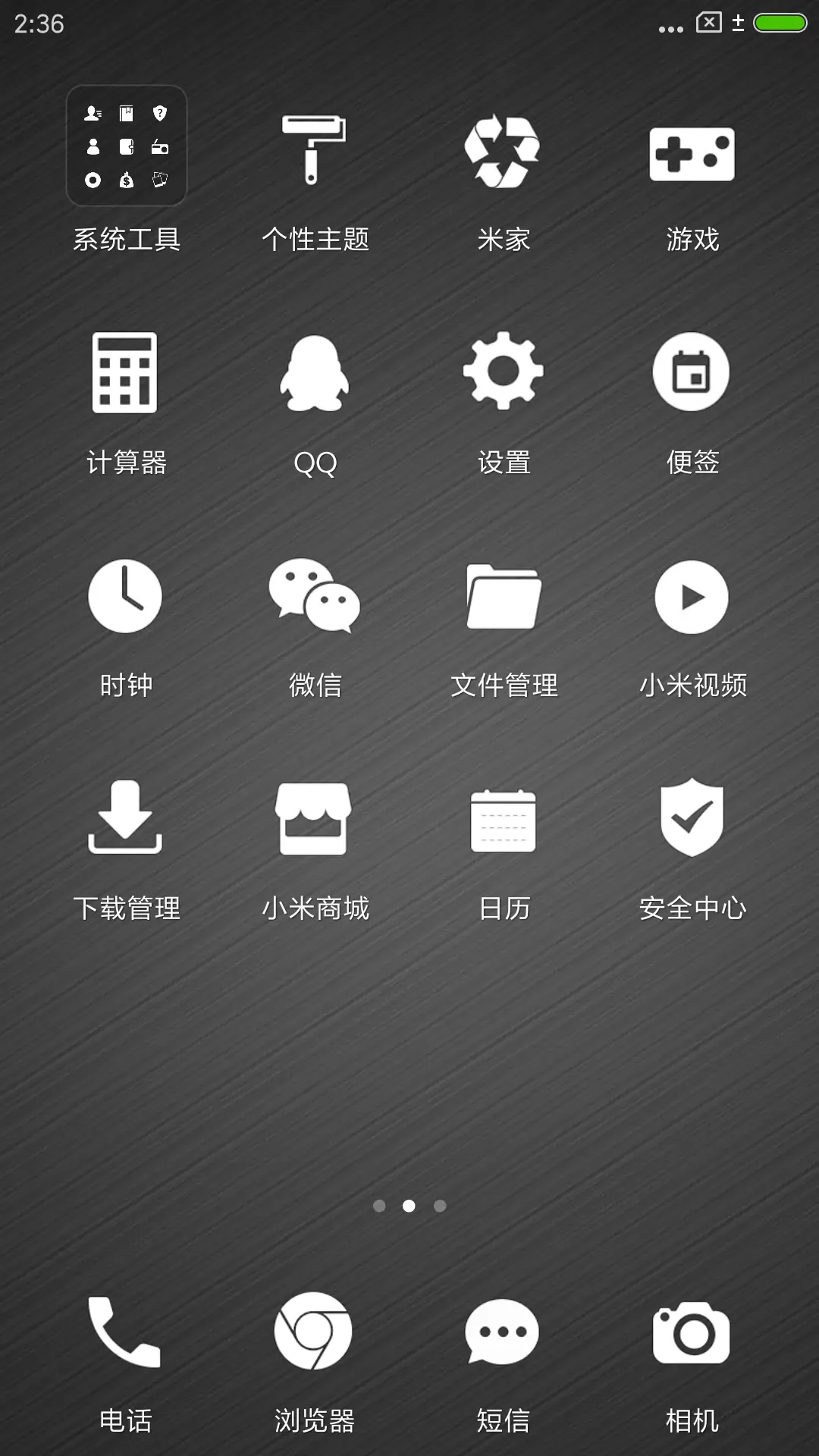Viewport: 819px width, 1456px height.
Task: Open the 计算器 (Calculator)
Action: (125, 372)
